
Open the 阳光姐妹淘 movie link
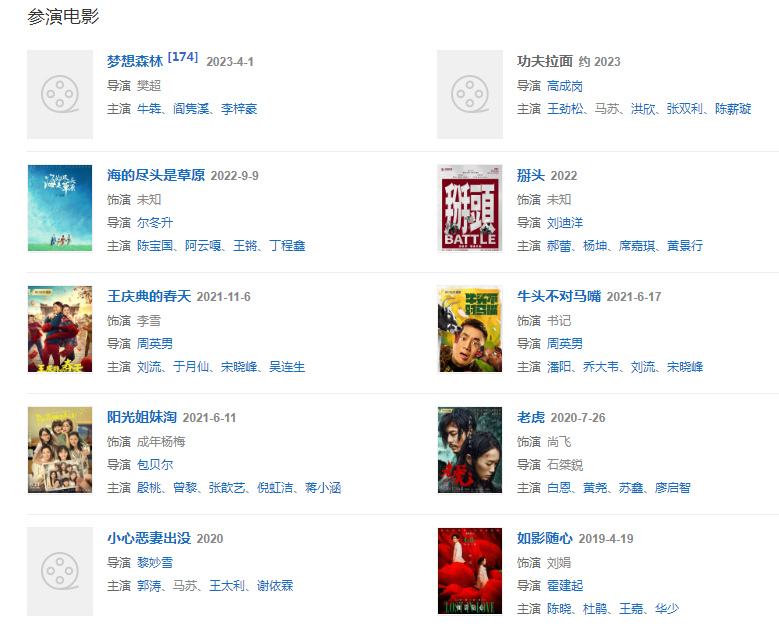(142, 417)
